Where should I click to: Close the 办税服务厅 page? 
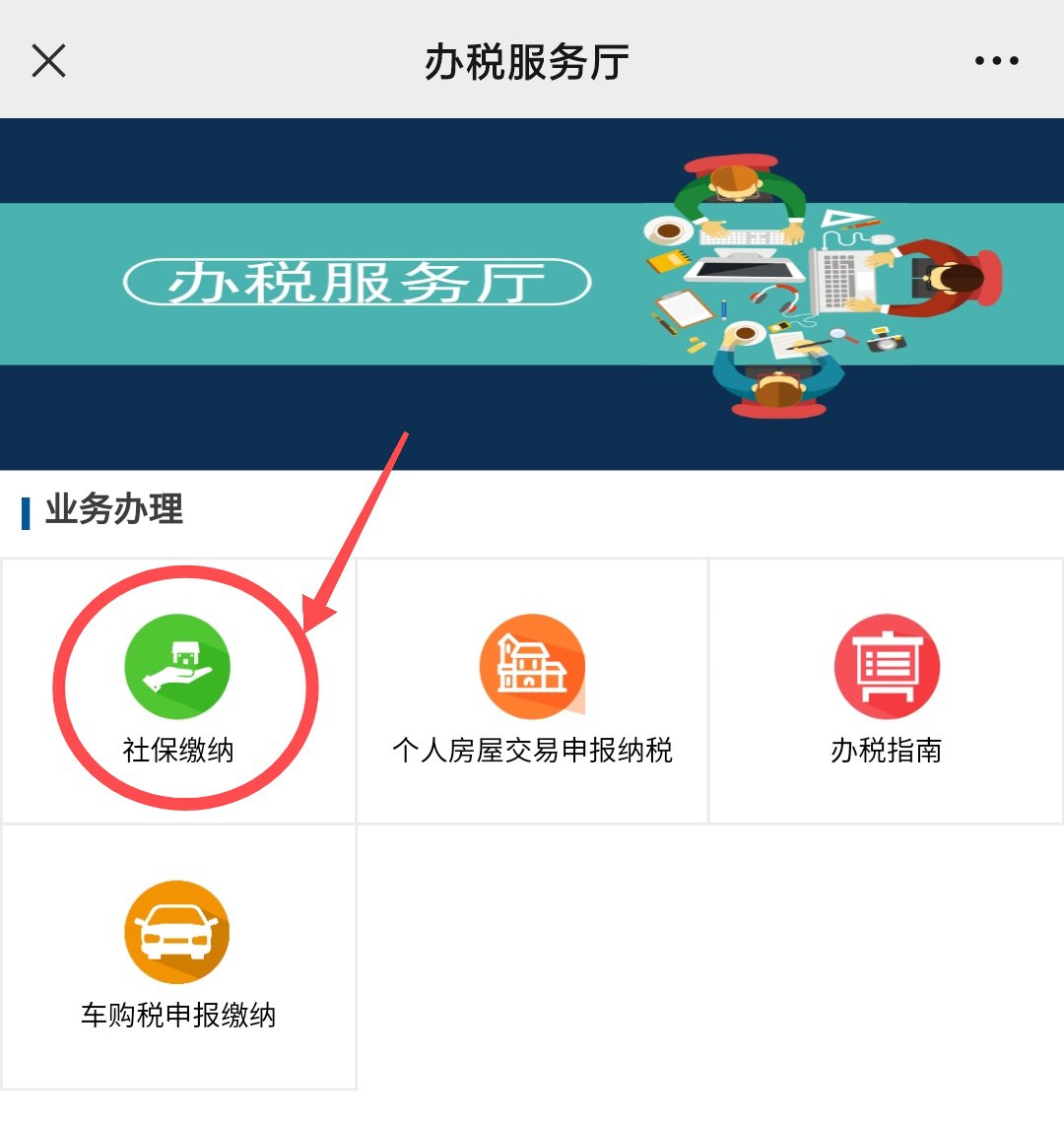pyautogui.click(x=48, y=61)
